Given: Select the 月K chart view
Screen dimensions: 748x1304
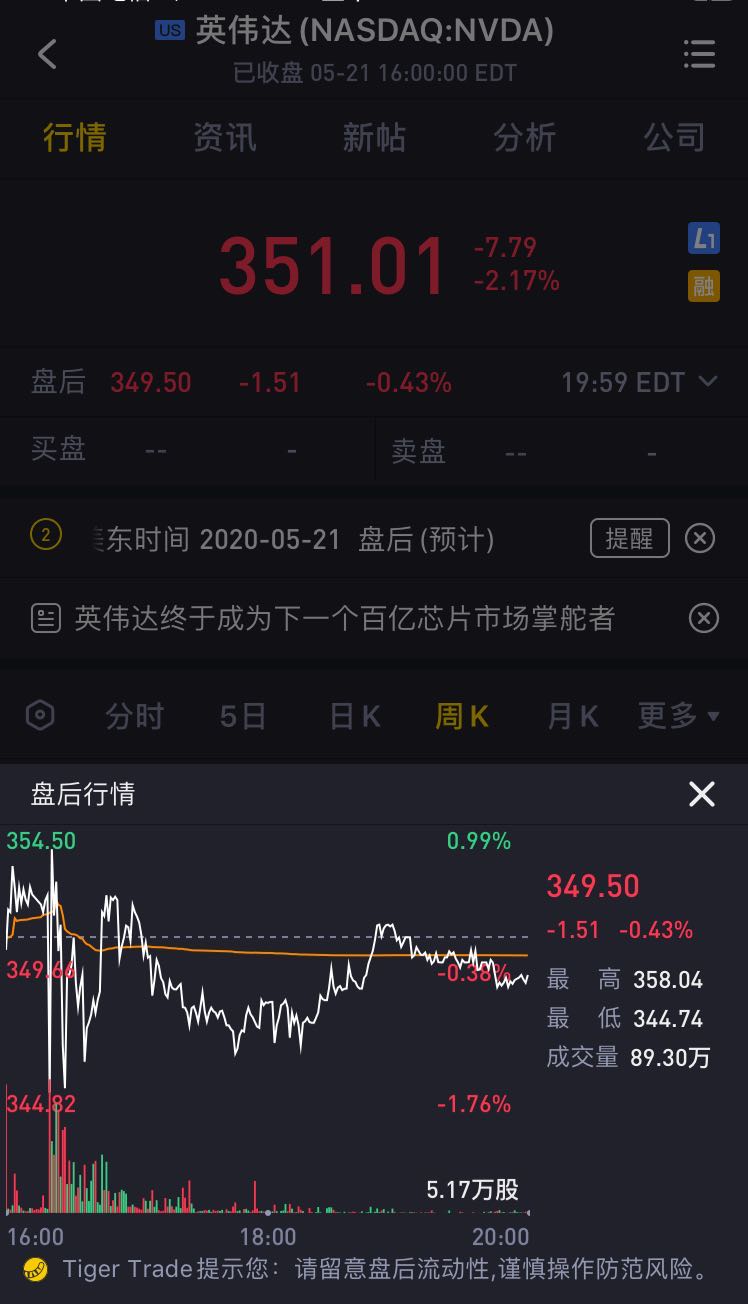Looking at the screenshot, I should coord(573,716).
